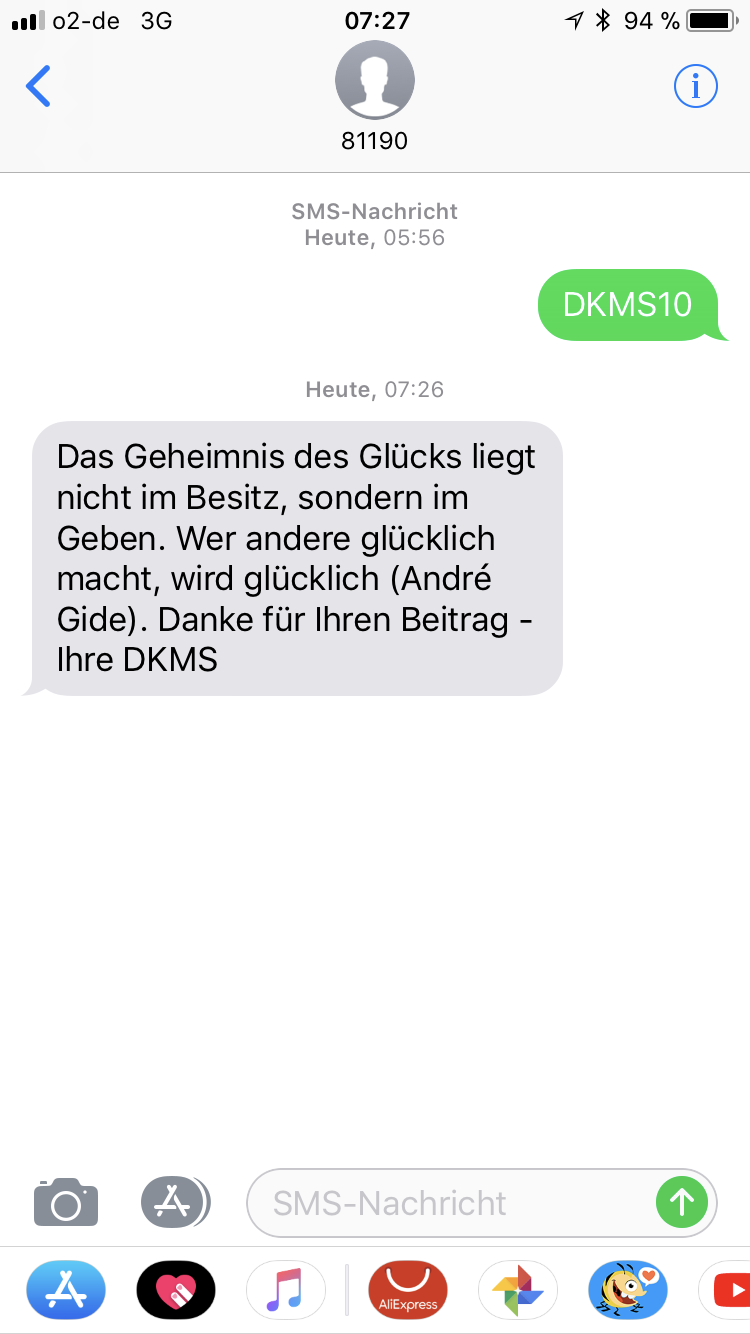Image resolution: width=750 pixels, height=1334 pixels.
Task: Go back to the message list
Action: tap(39, 87)
